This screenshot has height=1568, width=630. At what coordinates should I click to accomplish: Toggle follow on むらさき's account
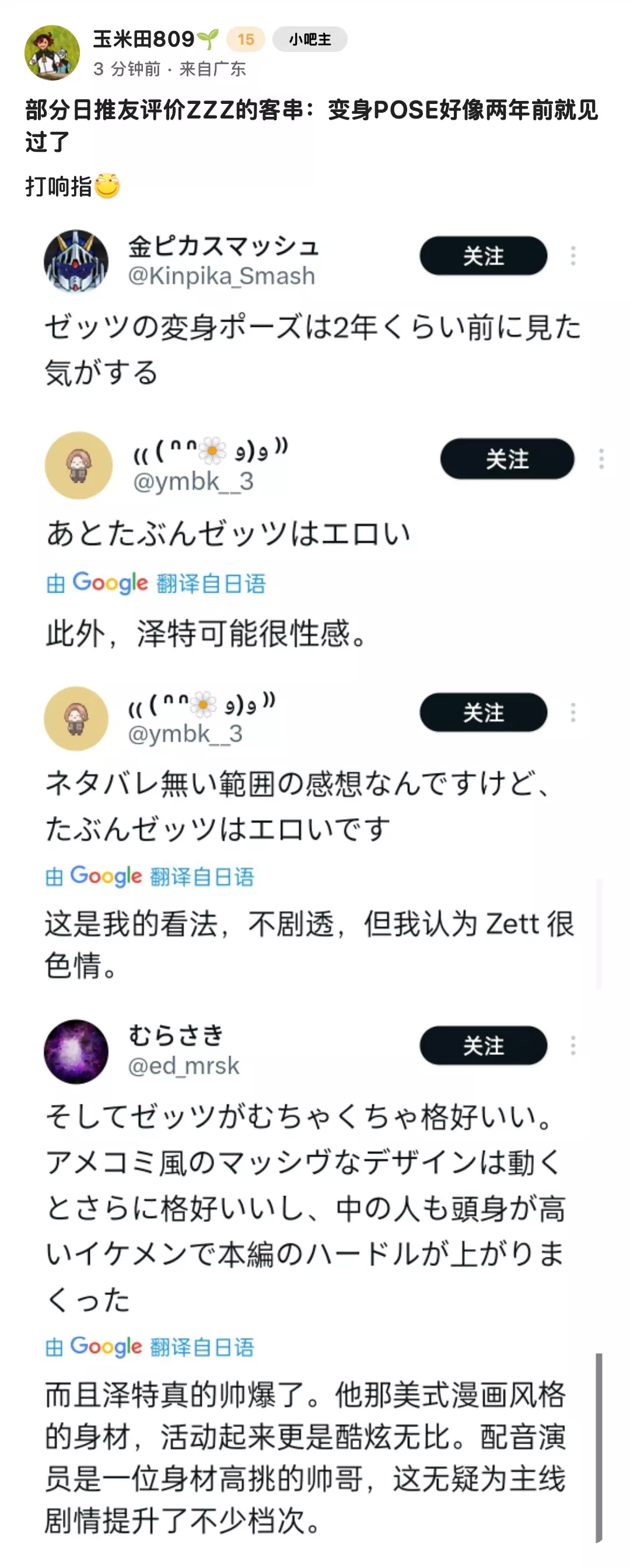coord(482,1044)
